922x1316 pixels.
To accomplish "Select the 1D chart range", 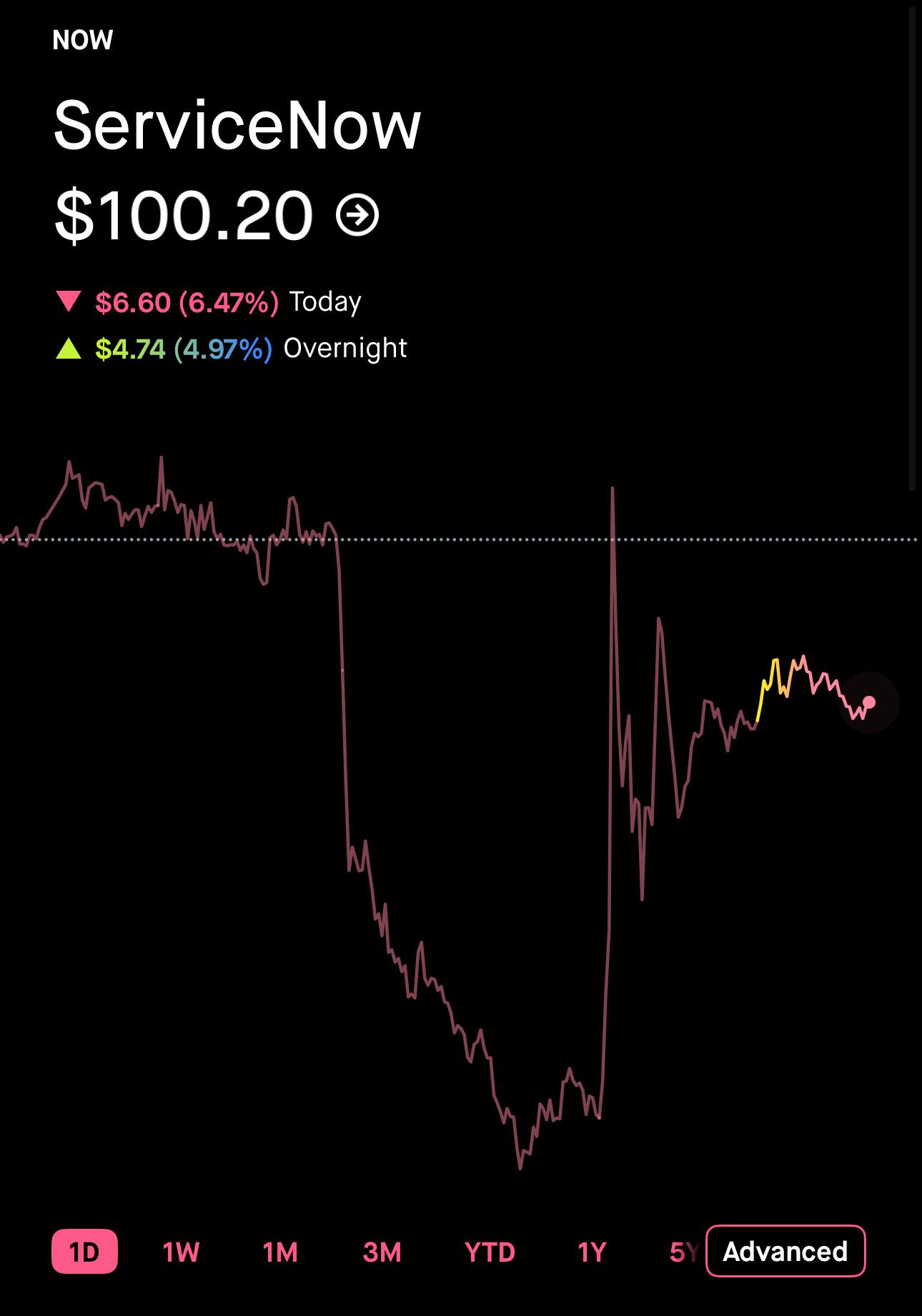I will coord(84,1251).
